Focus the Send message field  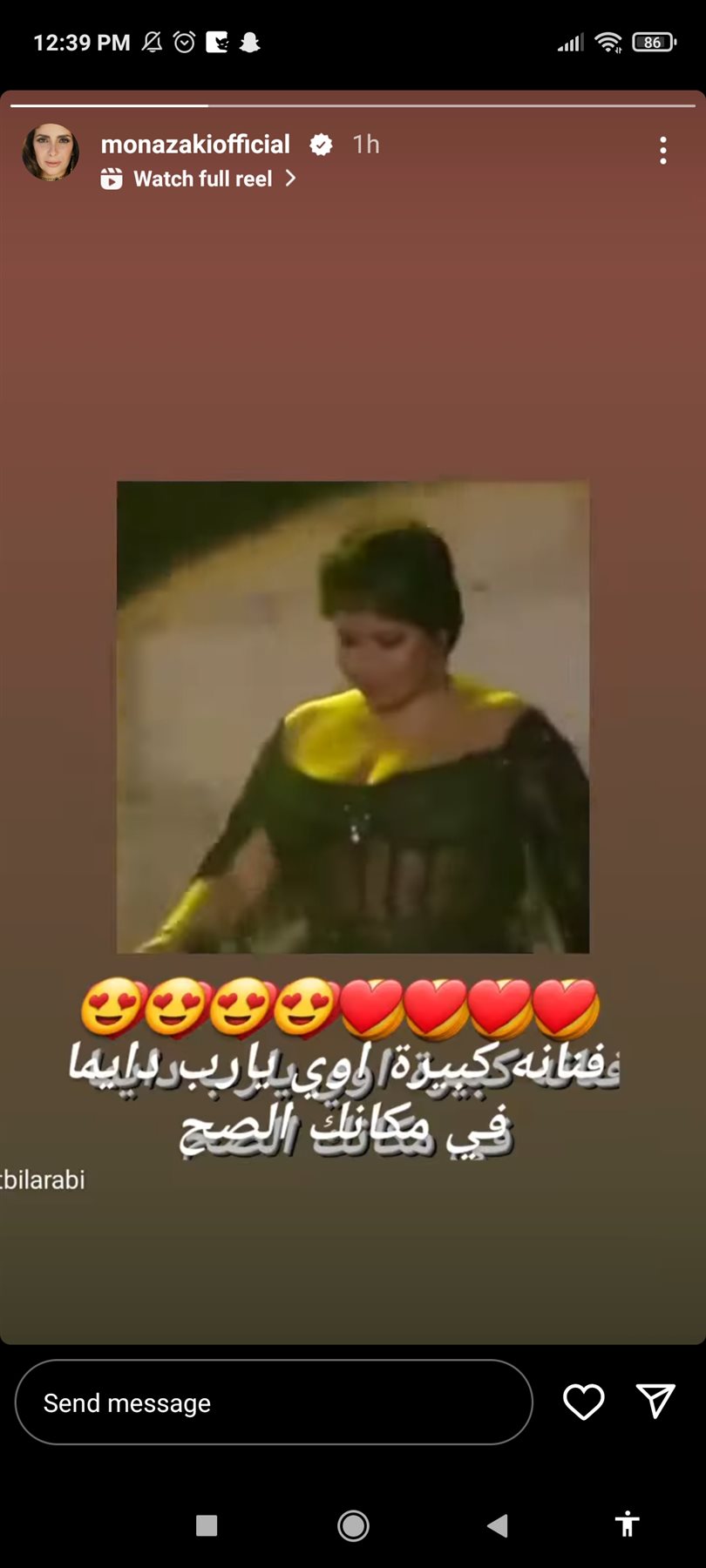[x=274, y=1402]
